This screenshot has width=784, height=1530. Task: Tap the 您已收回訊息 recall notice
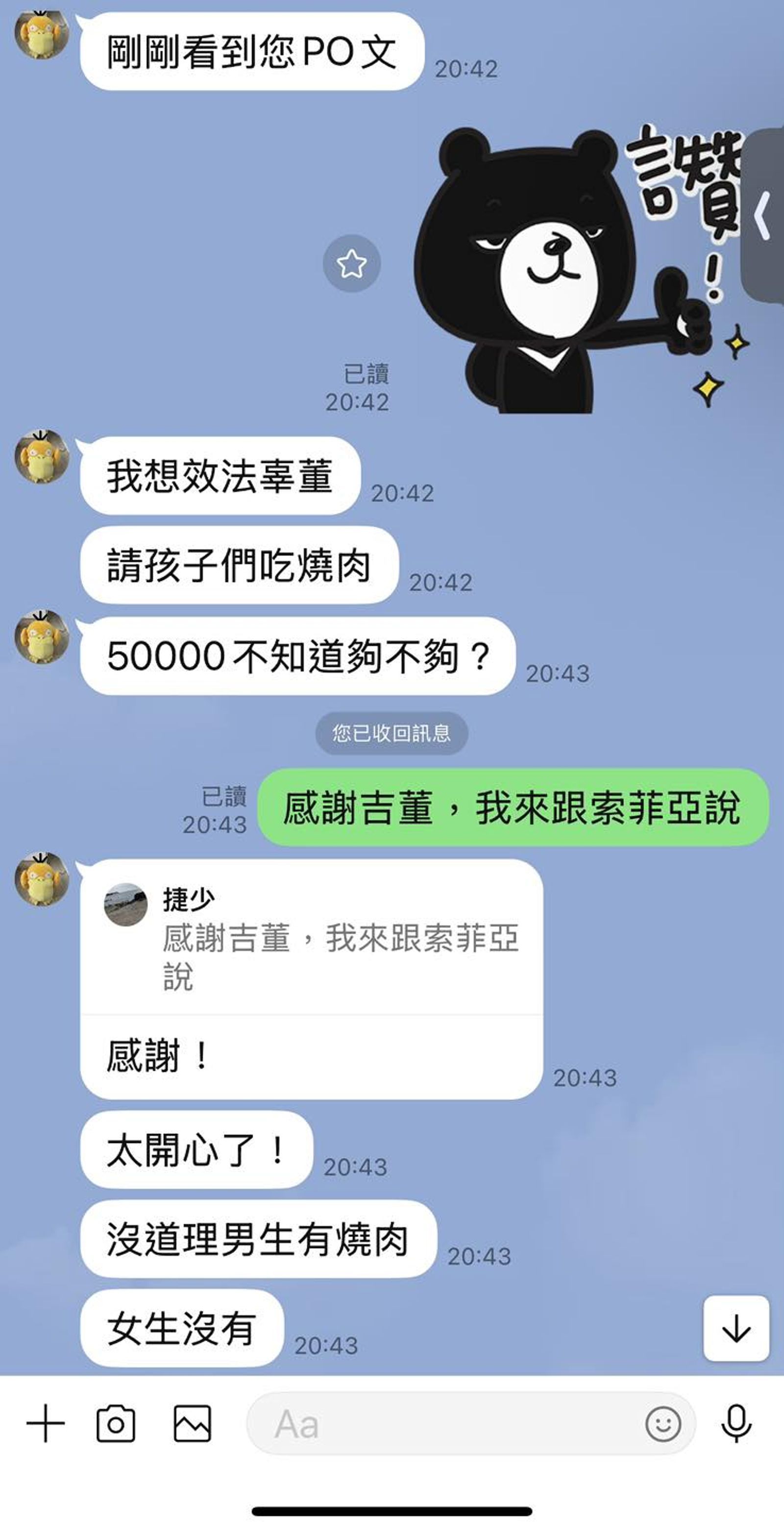(392, 733)
